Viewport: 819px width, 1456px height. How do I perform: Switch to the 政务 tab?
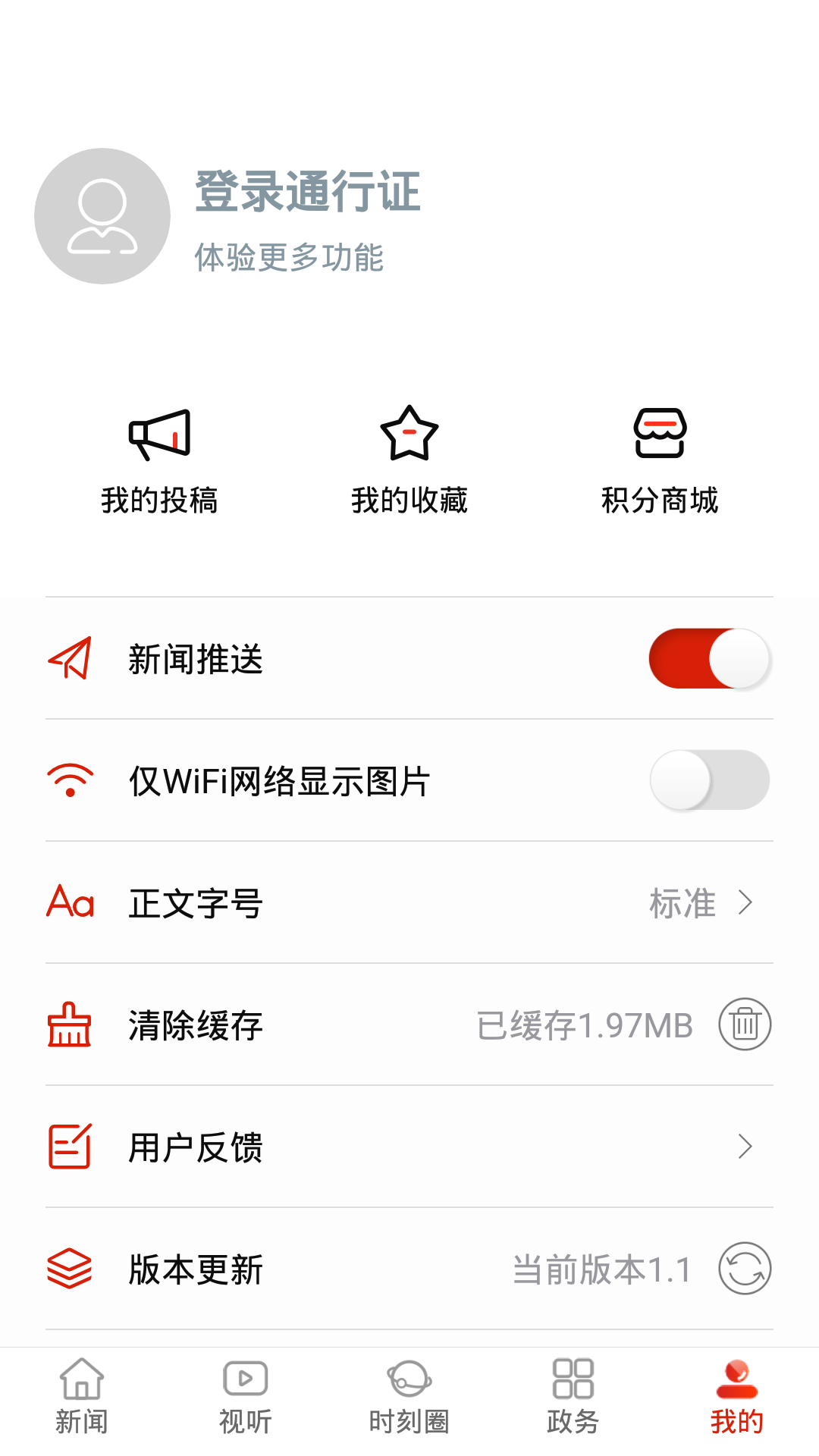click(573, 1397)
